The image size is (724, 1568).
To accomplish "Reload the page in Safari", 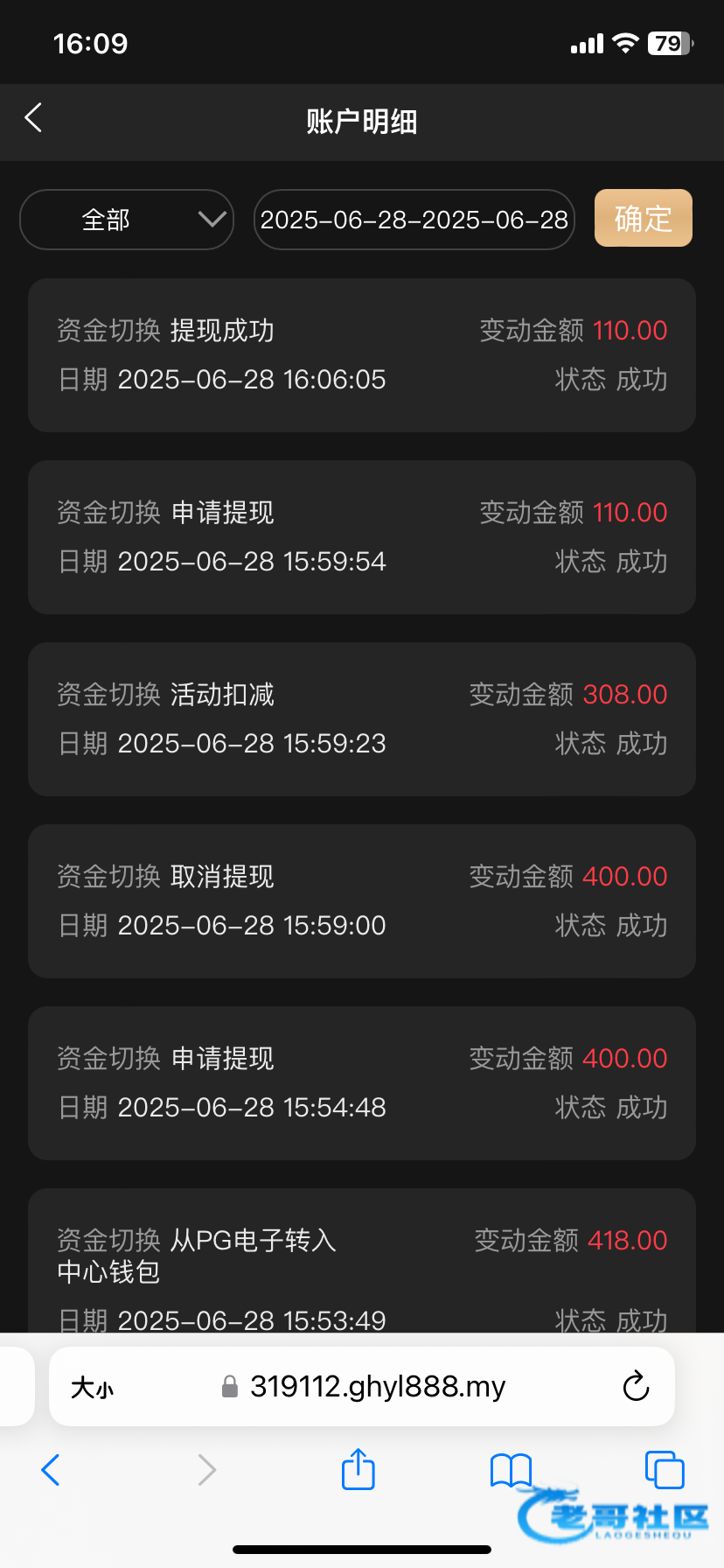I will (x=636, y=1386).
